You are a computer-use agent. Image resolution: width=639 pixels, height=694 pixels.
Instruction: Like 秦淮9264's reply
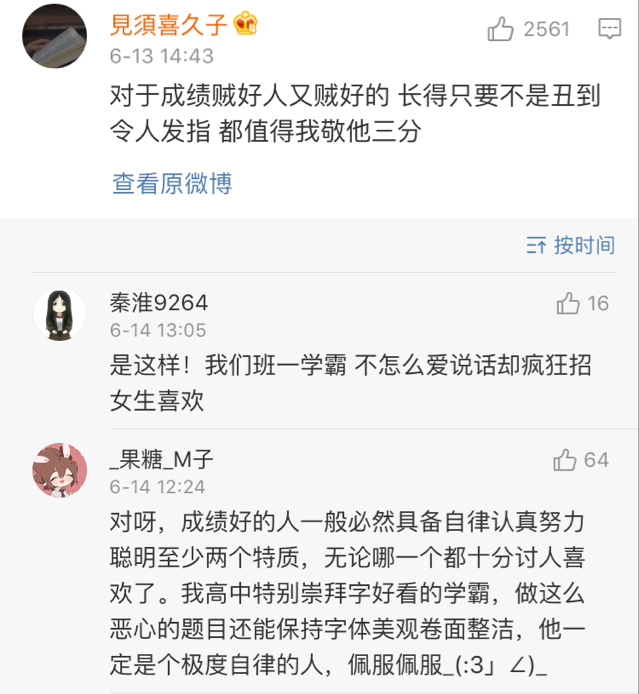[568, 303]
